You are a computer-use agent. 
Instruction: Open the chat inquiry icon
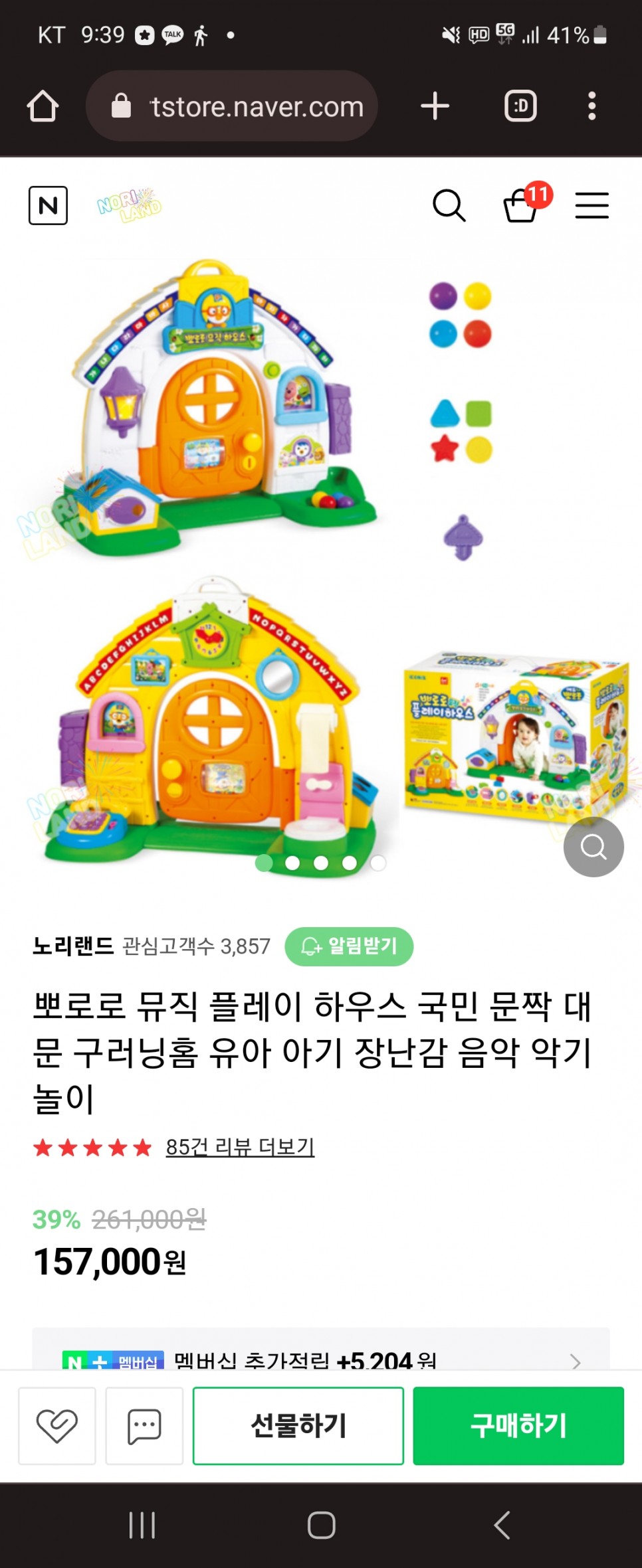coord(144,1425)
